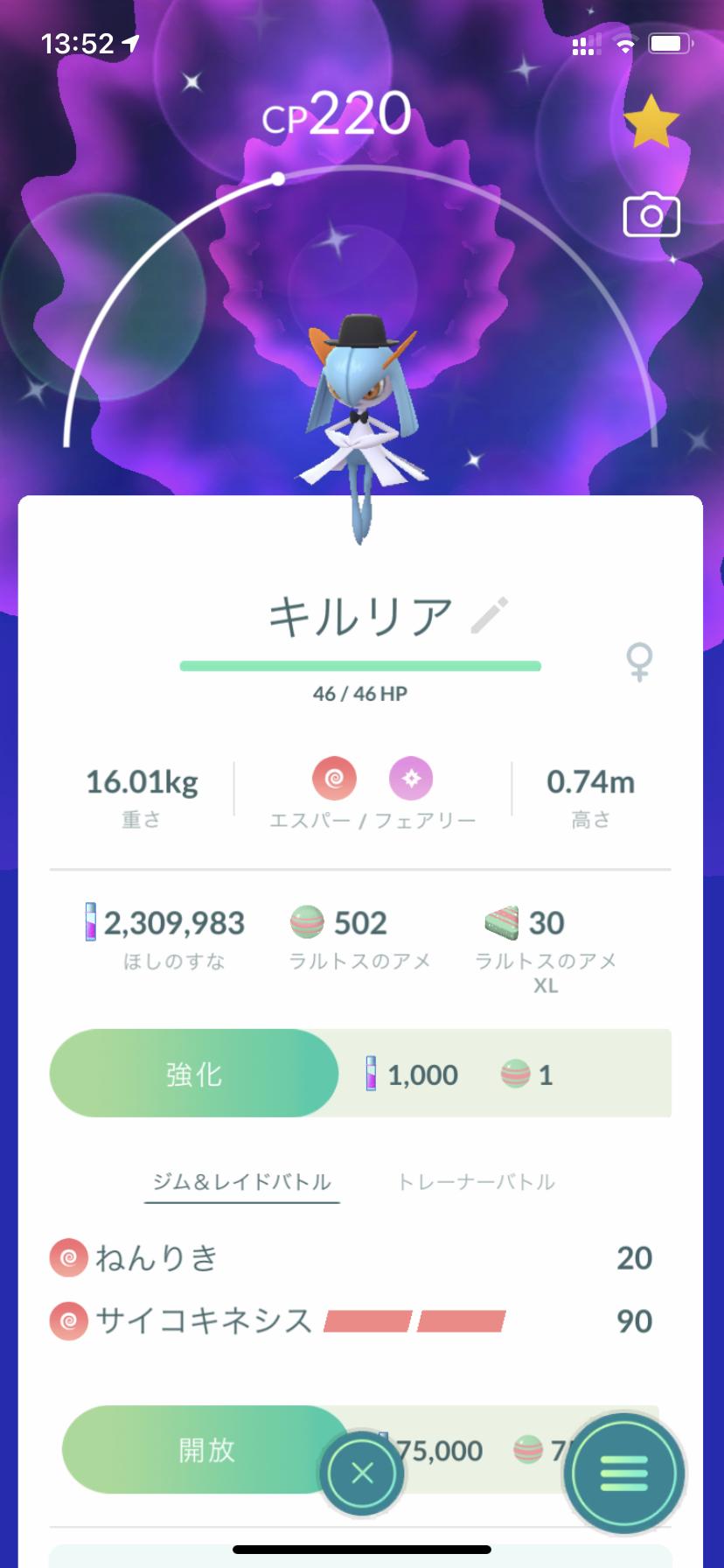
Task: Open the camera snapshot mode
Action: (x=651, y=214)
